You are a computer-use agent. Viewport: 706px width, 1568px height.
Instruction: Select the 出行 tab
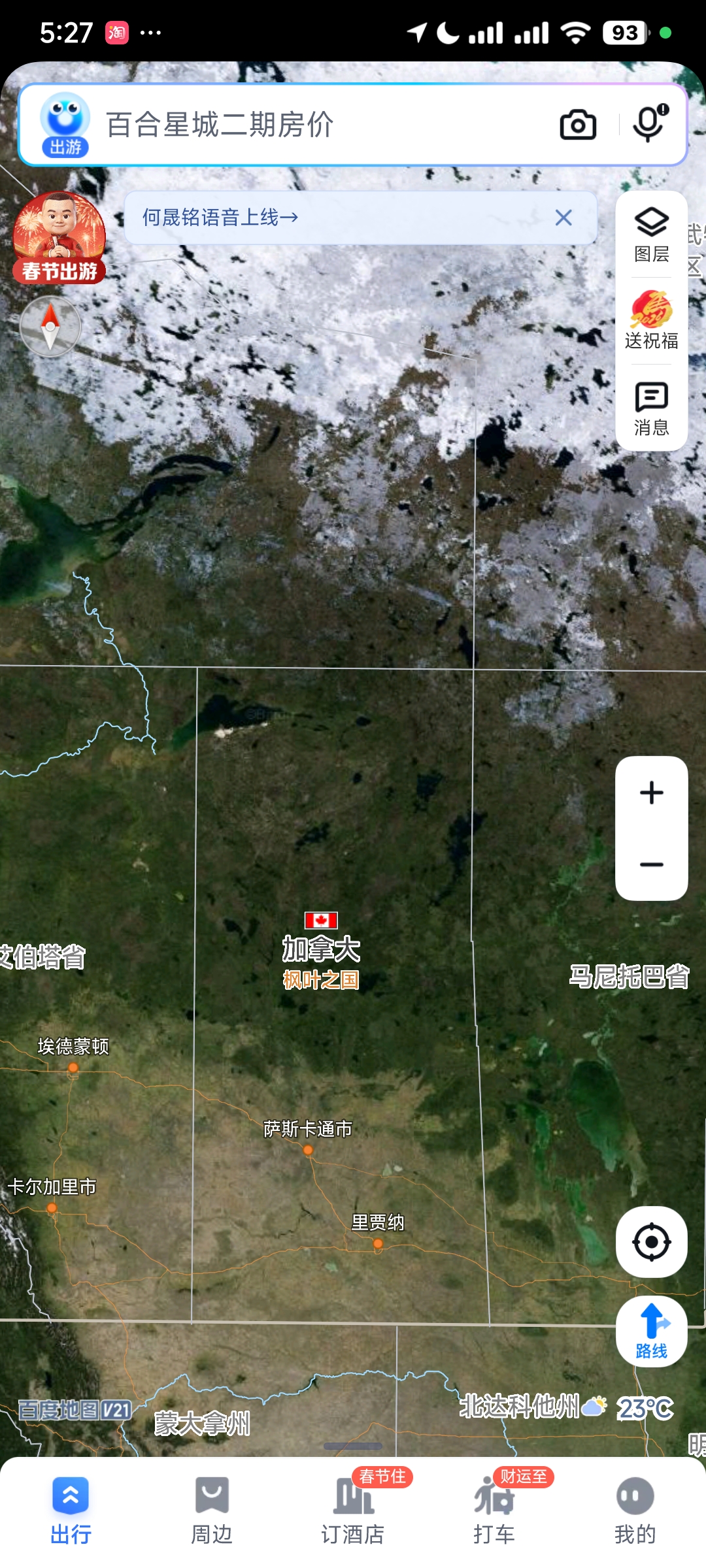(71, 1510)
